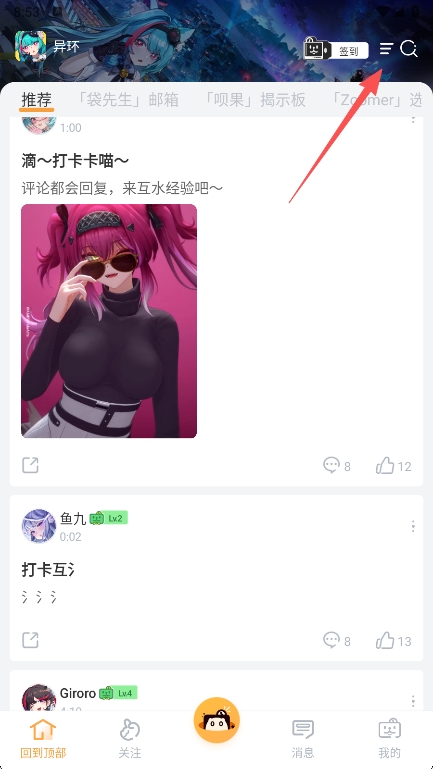Tap the orange center post button
Viewport: 433px width, 769px height.
(x=217, y=720)
